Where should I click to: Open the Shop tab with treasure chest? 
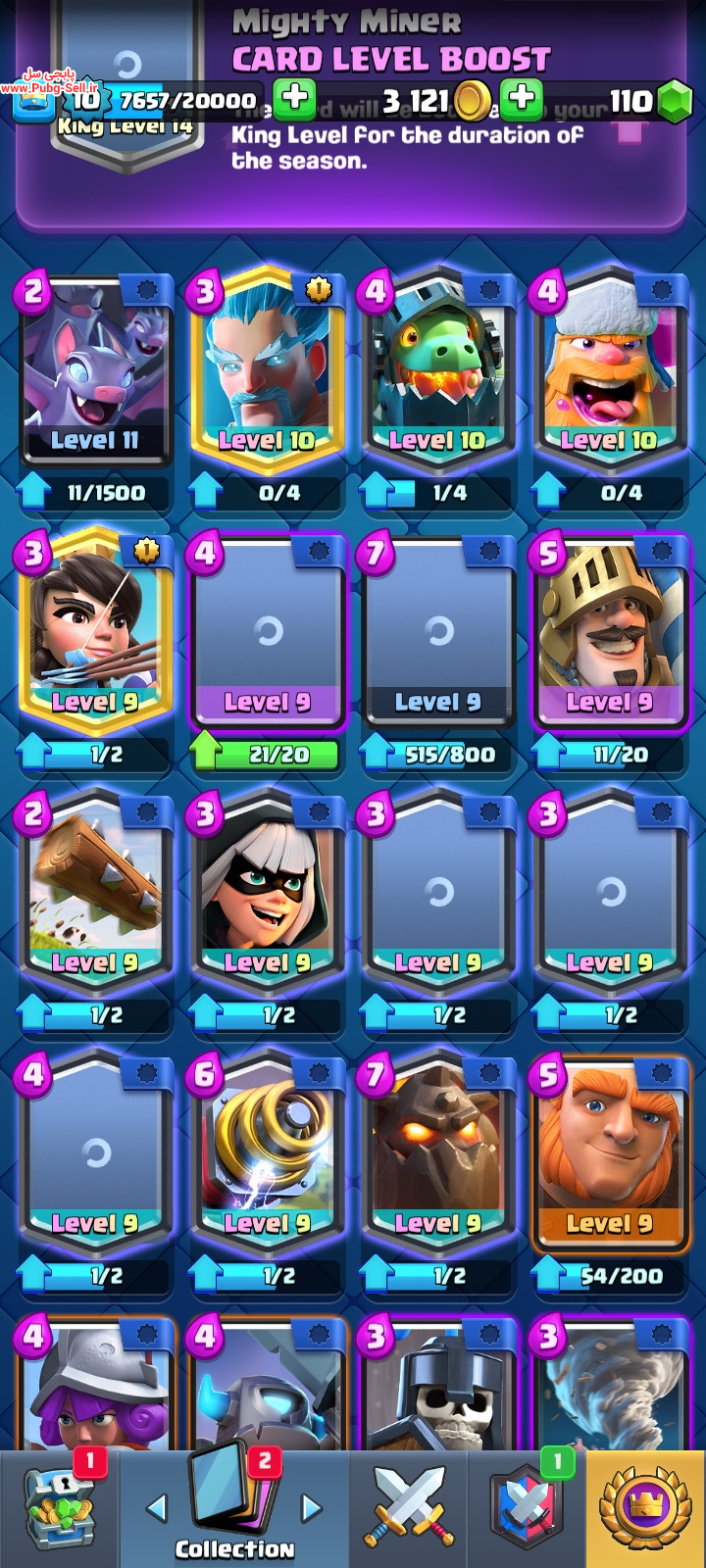[x=60, y=1509]
